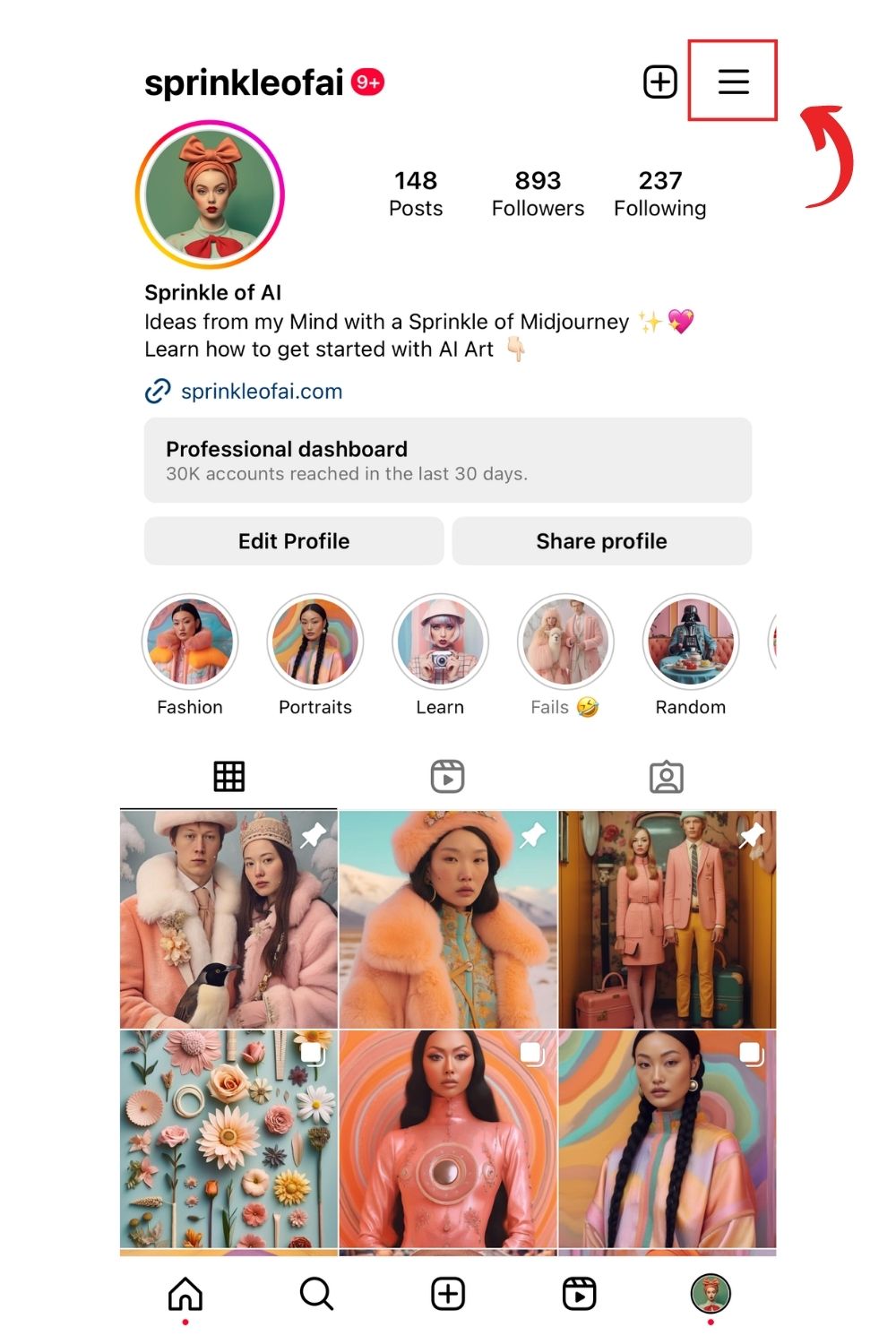896x1344 pixels.
Task: View the profile picture story
Action: (211, 194)
